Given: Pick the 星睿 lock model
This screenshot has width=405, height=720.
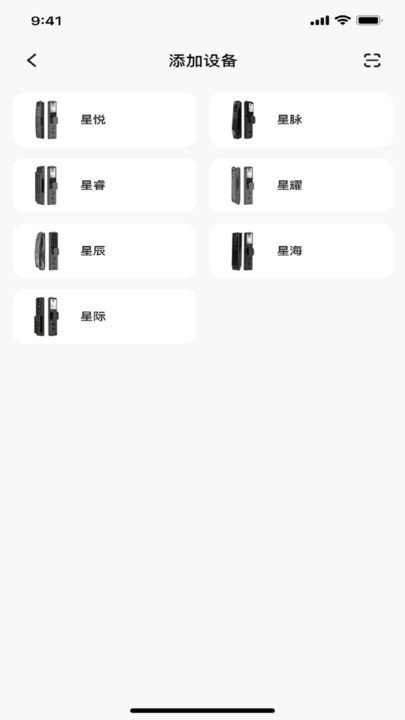Looking at the screenshot, I should click(x=105, y=186).
